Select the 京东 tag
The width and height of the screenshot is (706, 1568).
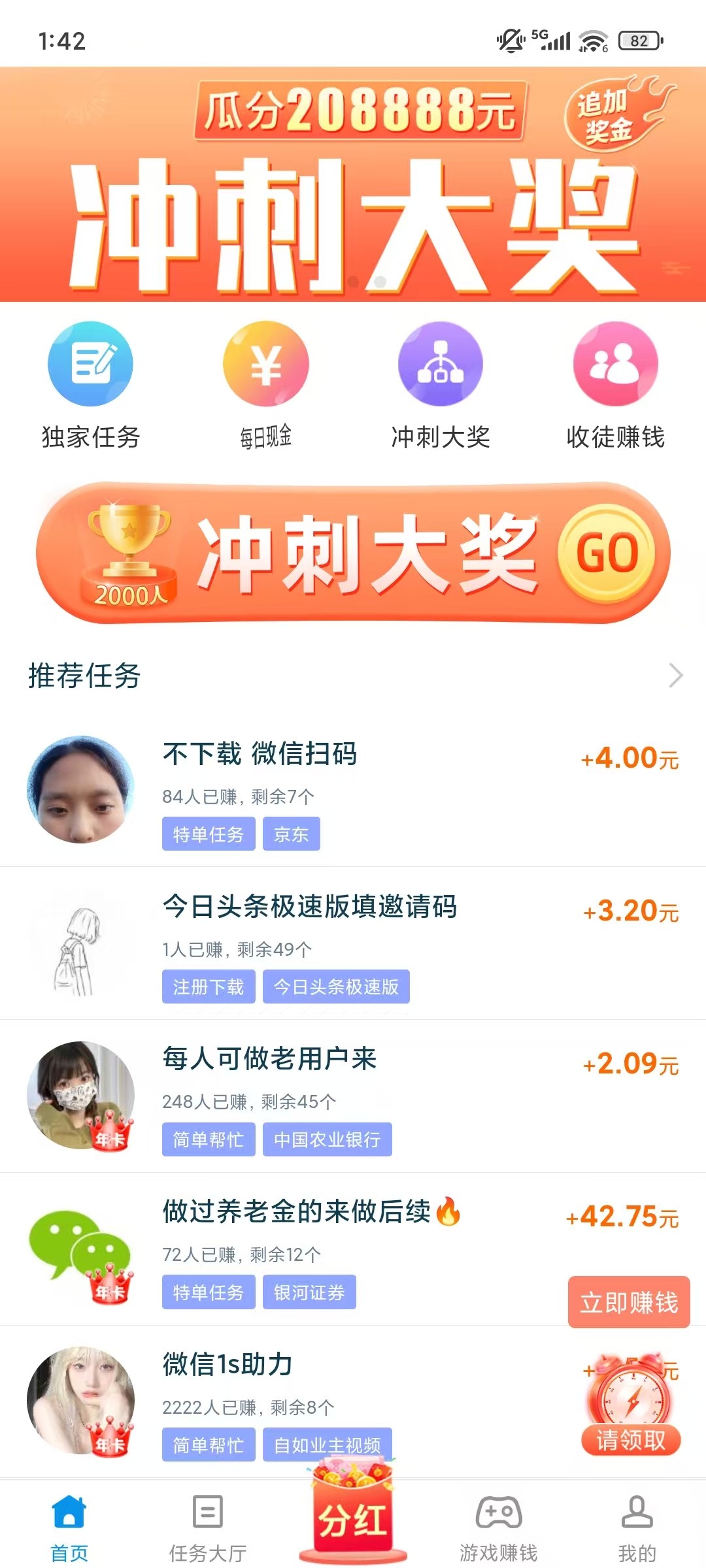click(291, 834)
